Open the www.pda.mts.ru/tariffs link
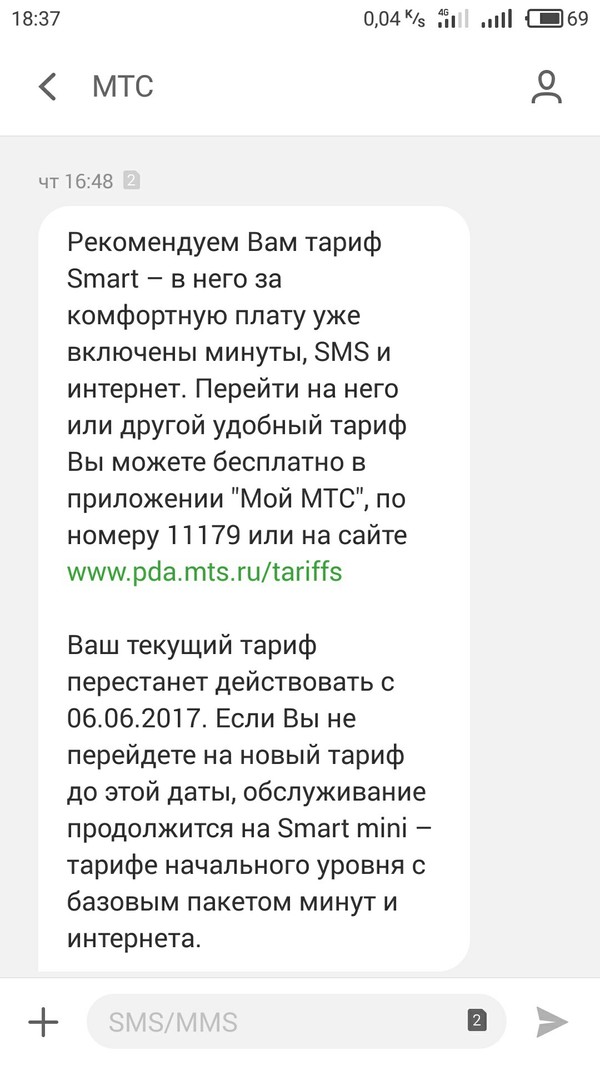This screenshot has height=1066, width=600. pos(204,575)
